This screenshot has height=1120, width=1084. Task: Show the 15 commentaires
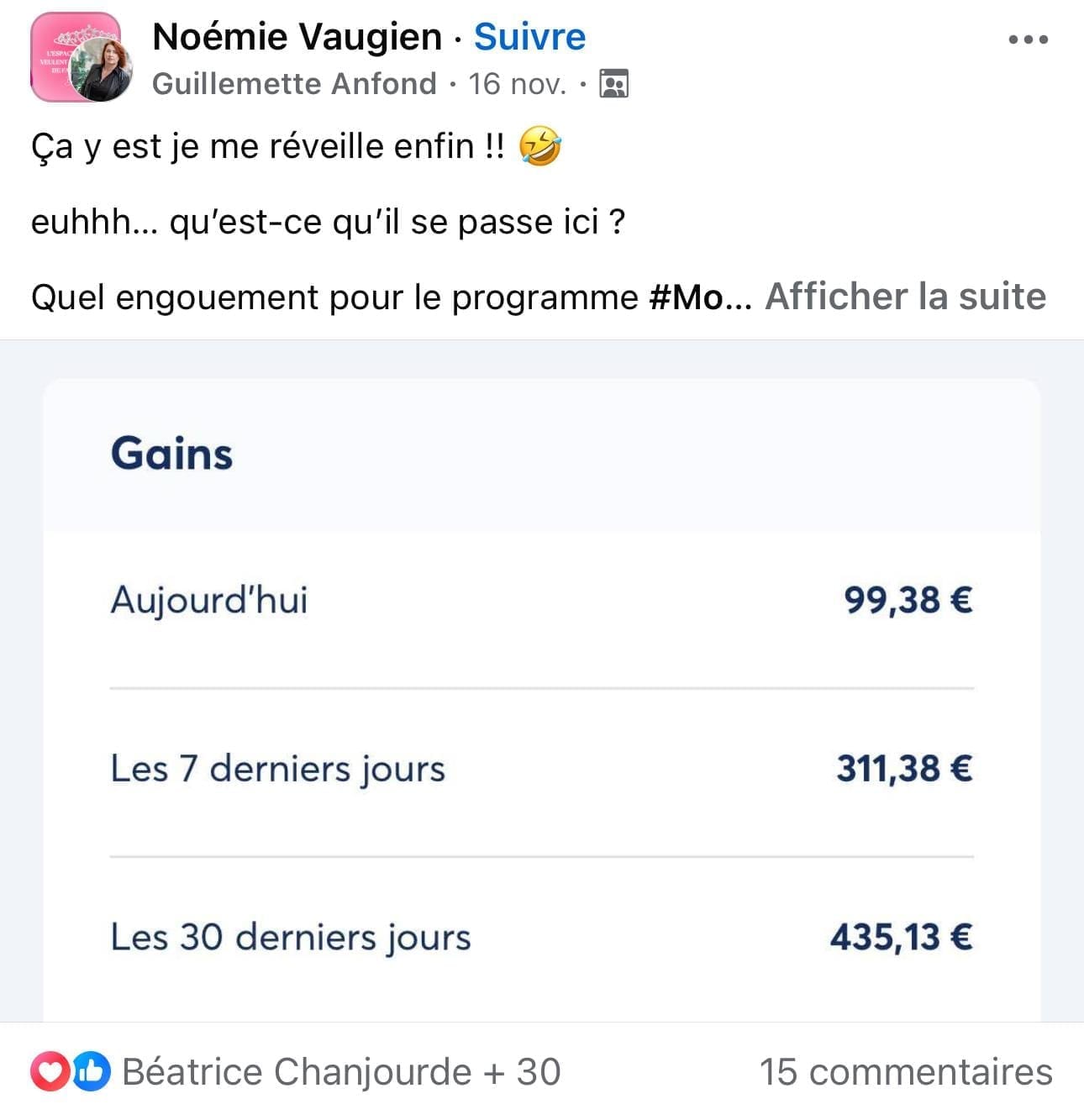pos(905,1071)
